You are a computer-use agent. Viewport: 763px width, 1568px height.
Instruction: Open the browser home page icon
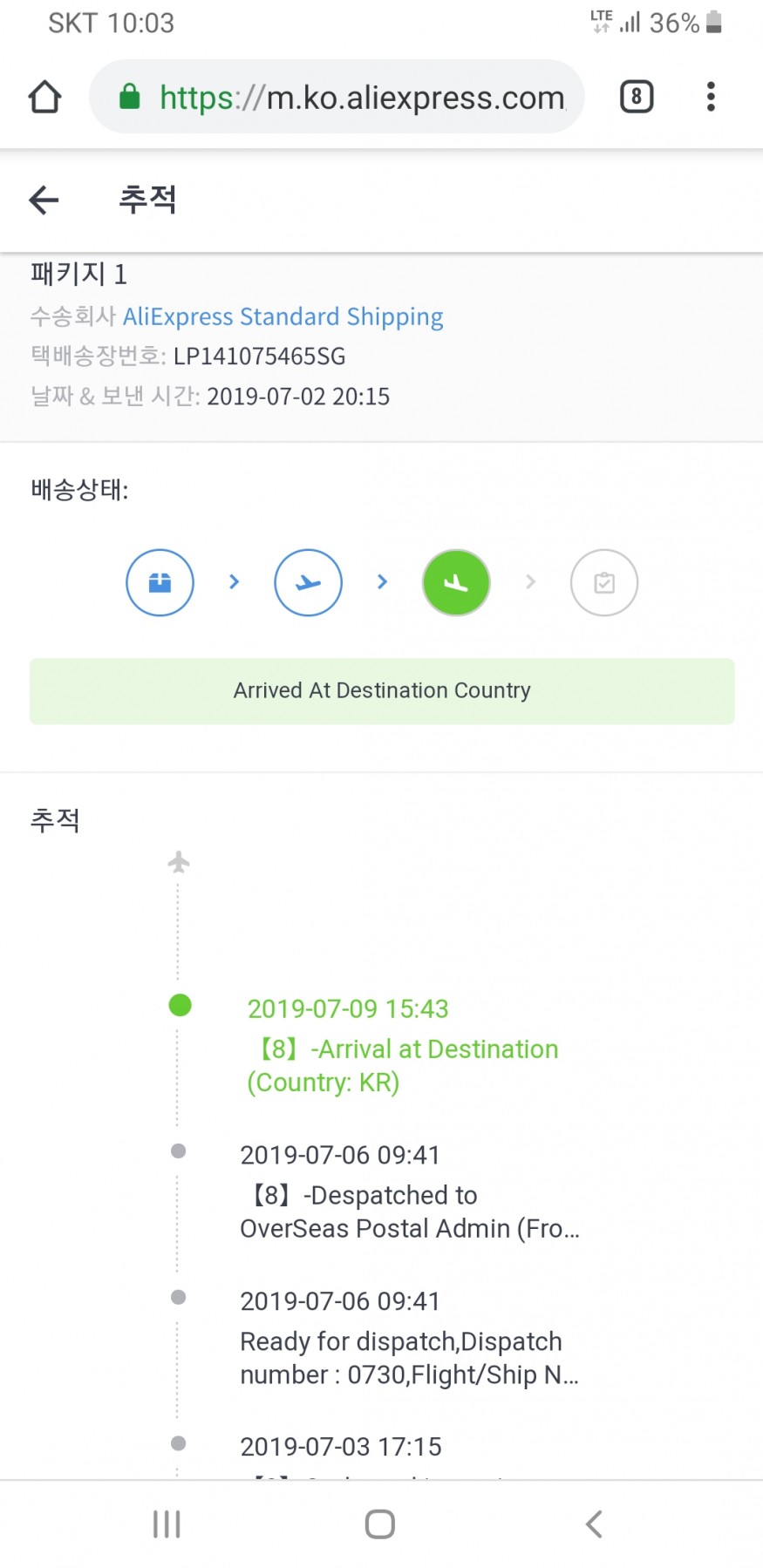click(x=45, y=97)
